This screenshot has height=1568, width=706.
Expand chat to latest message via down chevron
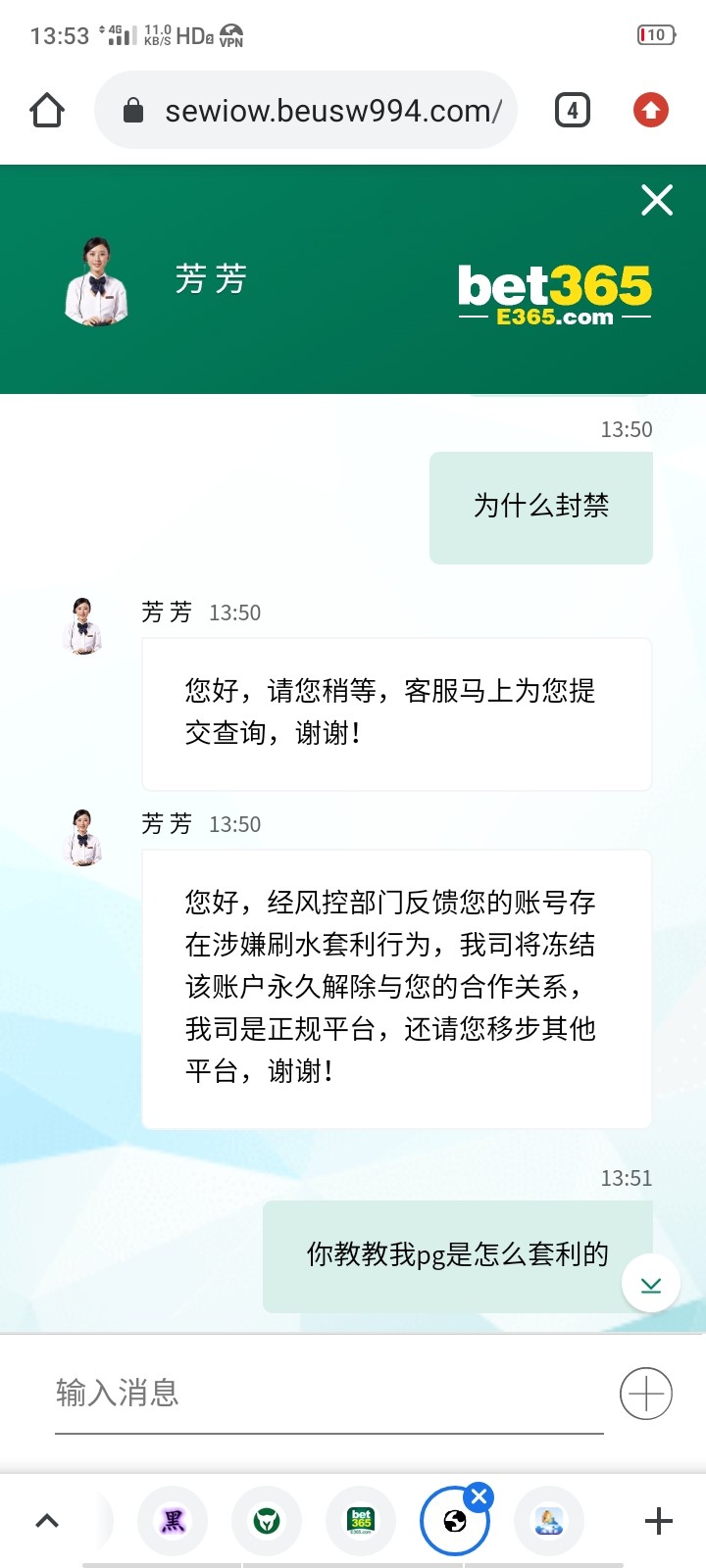pyautogui.click(x=650, y=1282)
